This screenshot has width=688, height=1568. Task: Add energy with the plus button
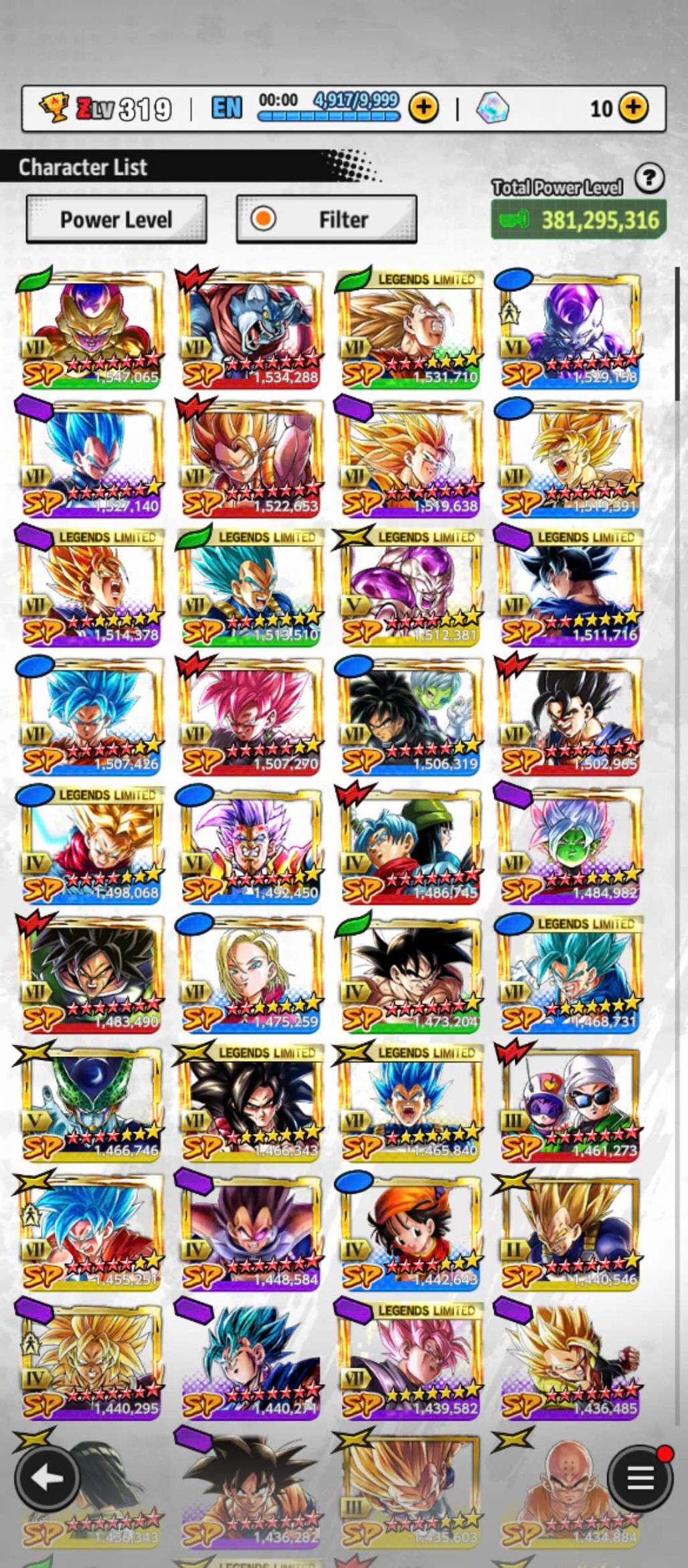tap(423, 108)
